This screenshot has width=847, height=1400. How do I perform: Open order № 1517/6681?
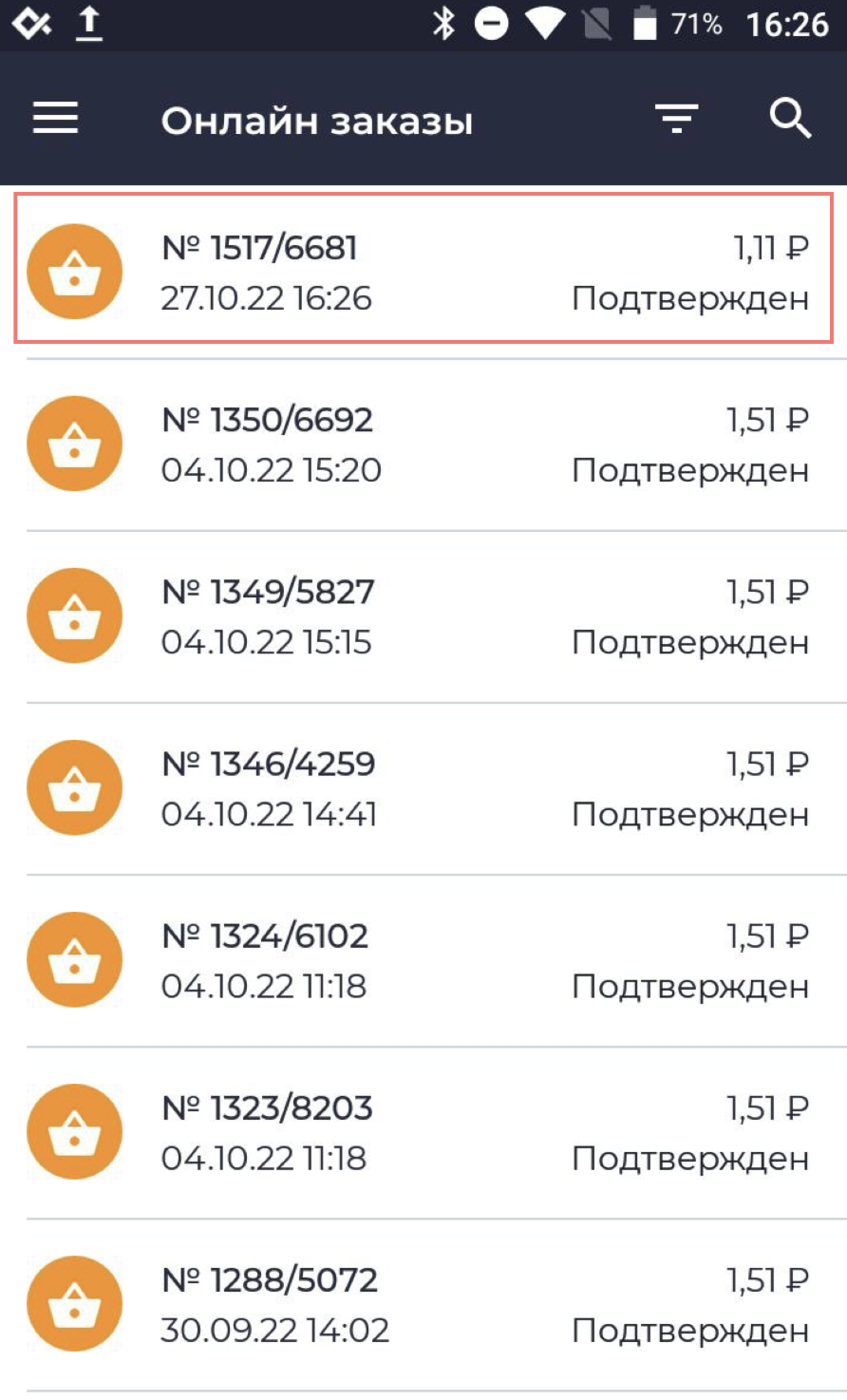[x=423, y=272]
